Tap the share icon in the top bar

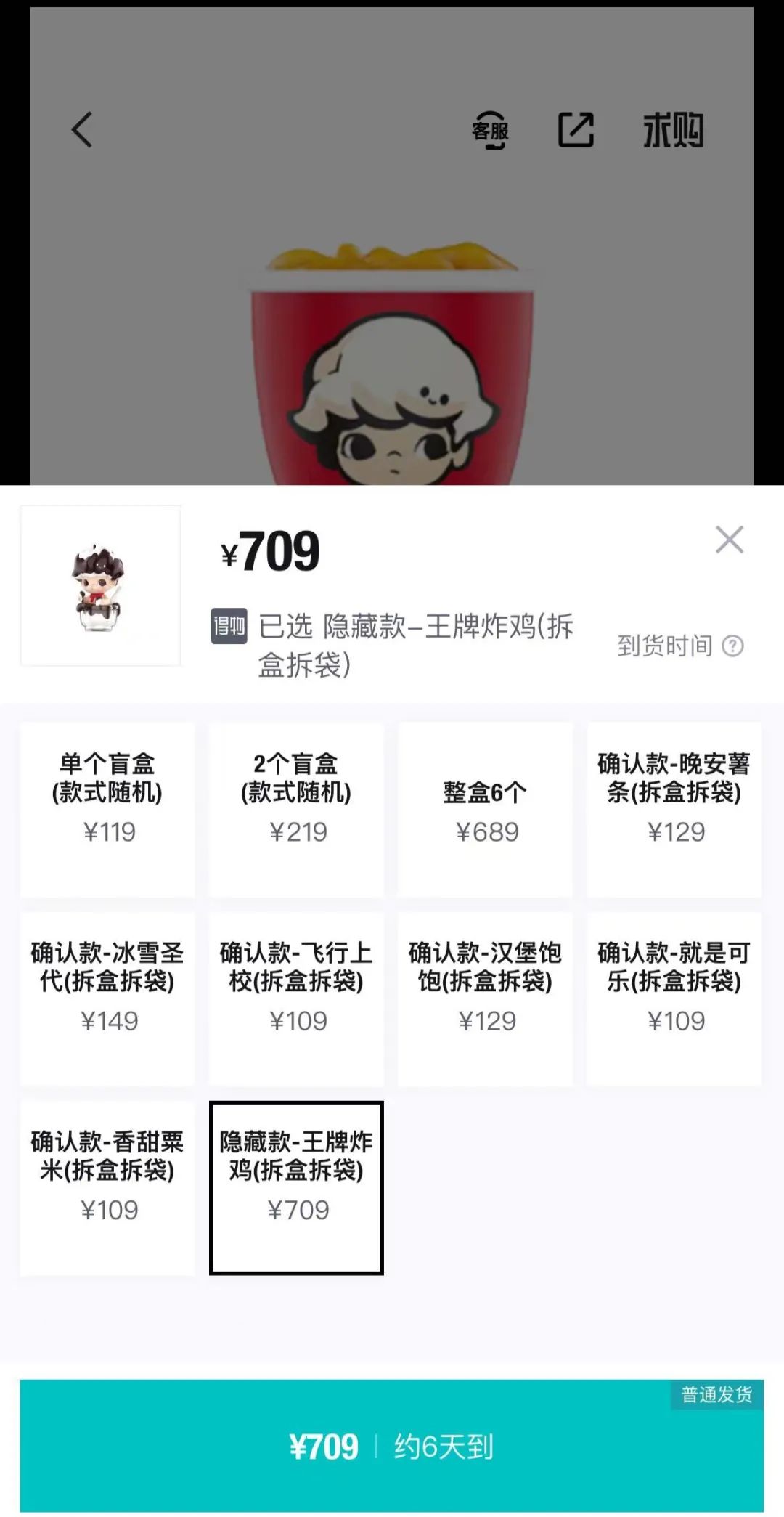[x=576, y=129]
